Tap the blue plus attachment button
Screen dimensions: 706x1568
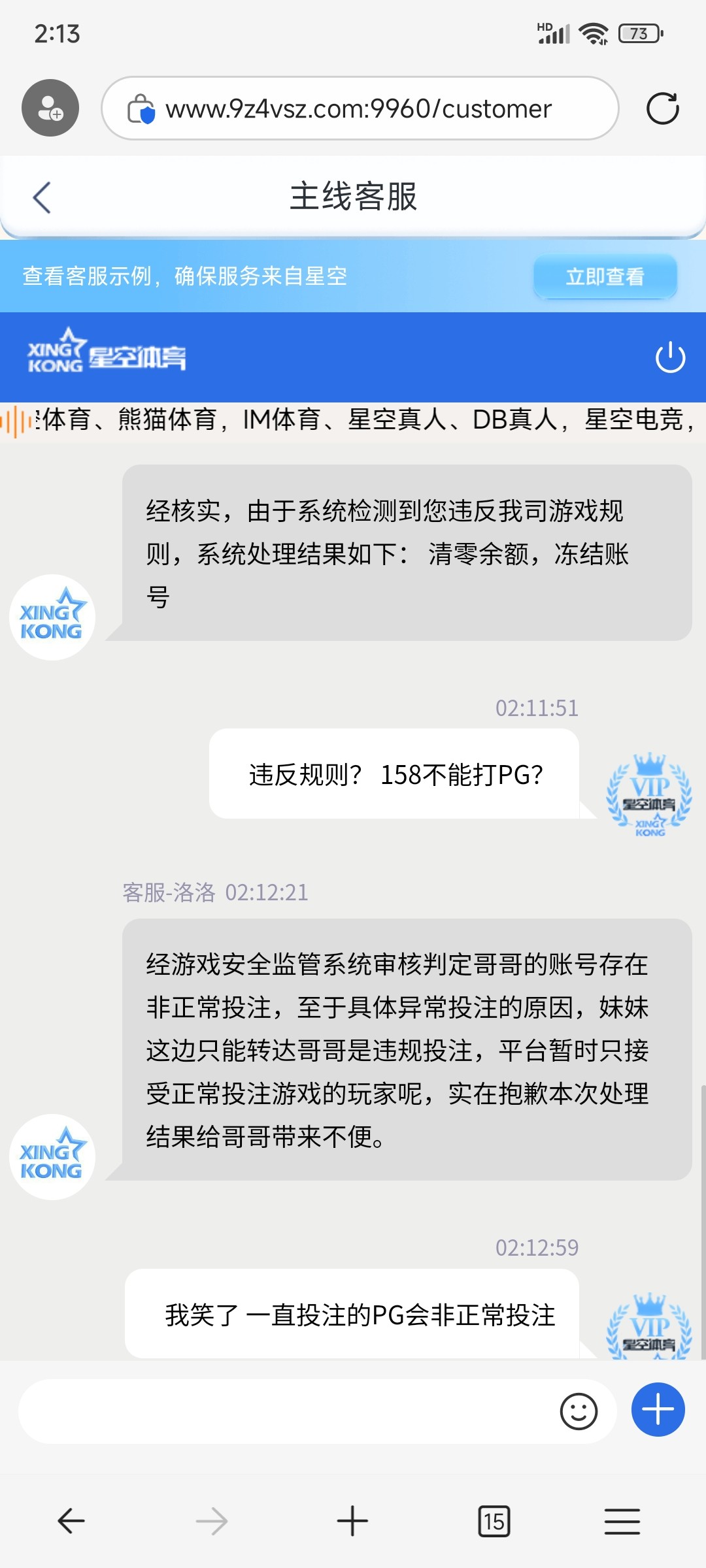pyautogui.click(x=658, y=1410)
